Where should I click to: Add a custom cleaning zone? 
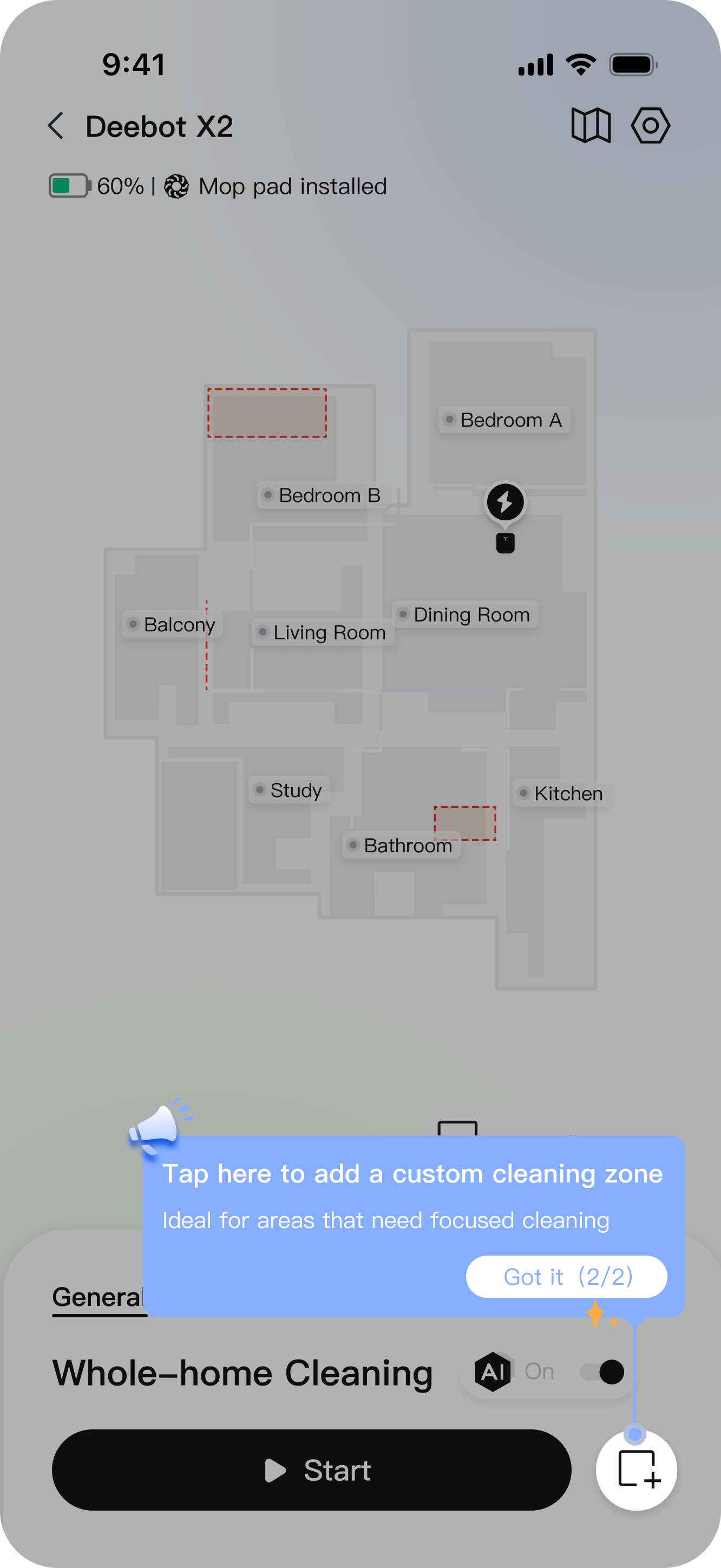click(637, 1469)
